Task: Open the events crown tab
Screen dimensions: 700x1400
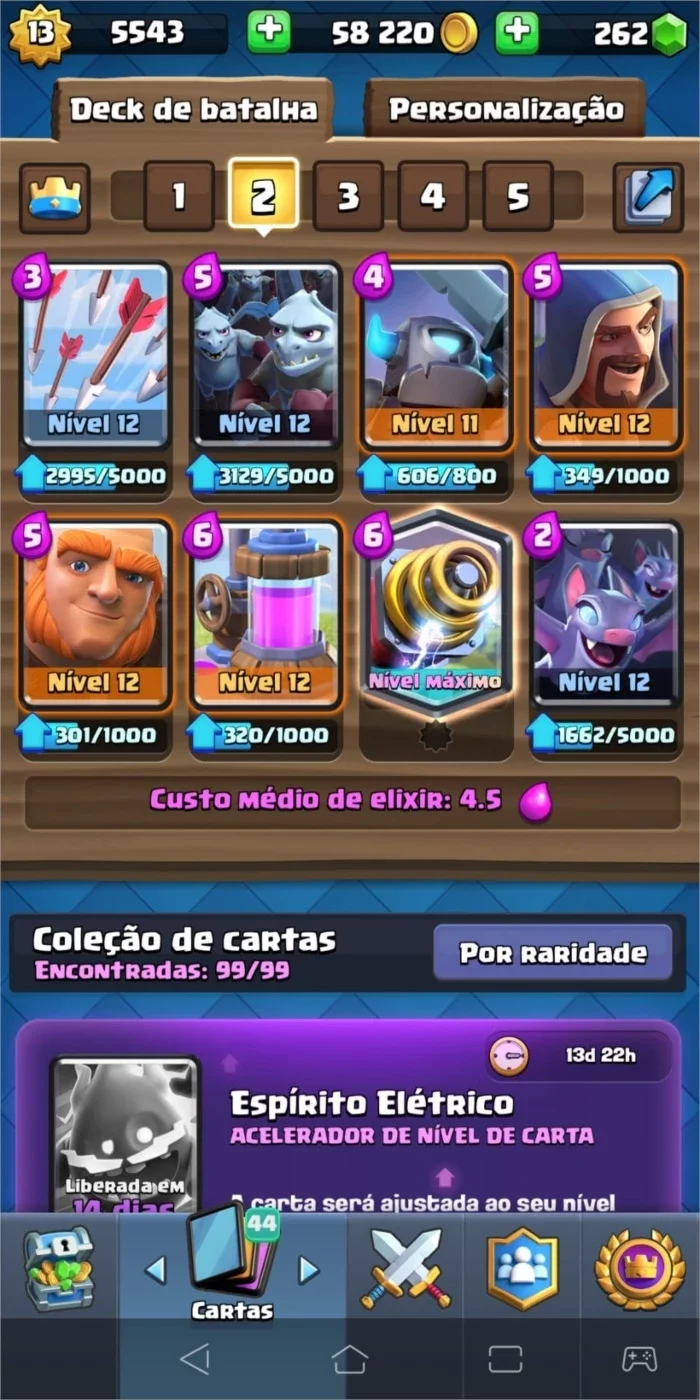Action: (639, 1266)
